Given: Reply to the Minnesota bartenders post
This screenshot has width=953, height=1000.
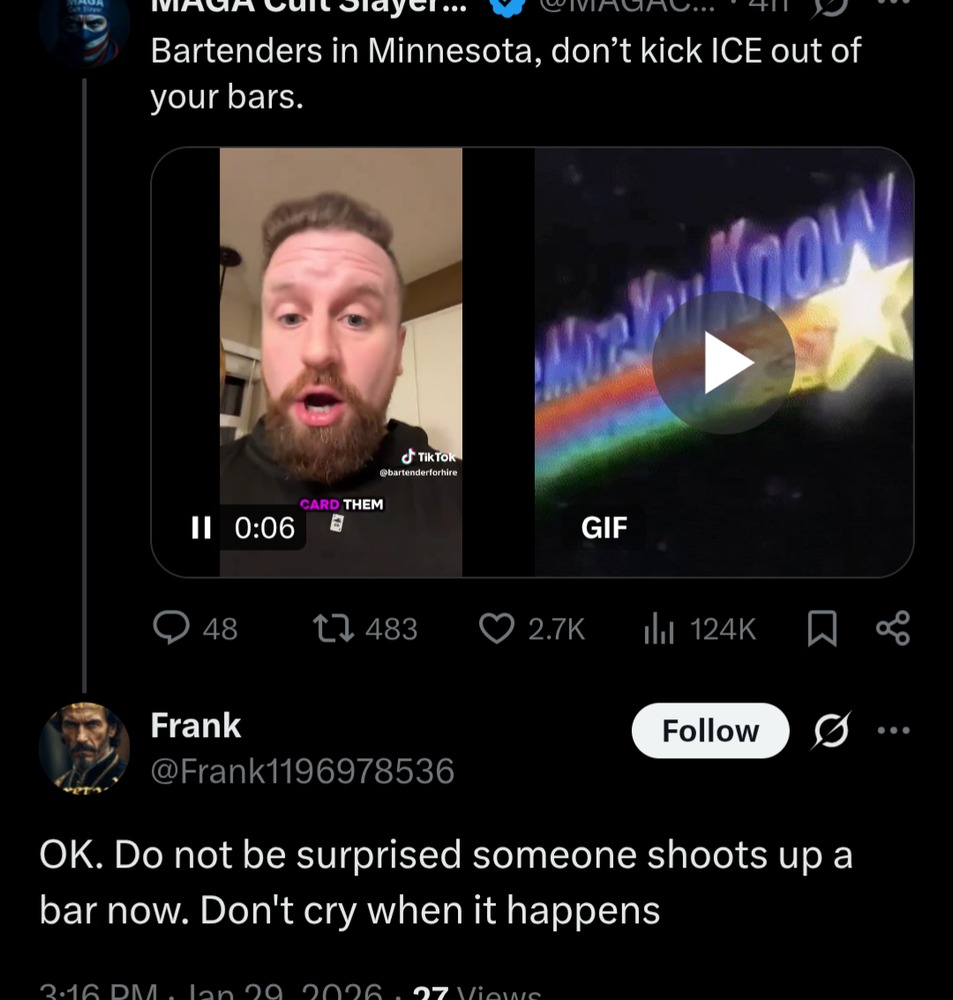Looking at the screenshot, I should click(x=172, y=628).
